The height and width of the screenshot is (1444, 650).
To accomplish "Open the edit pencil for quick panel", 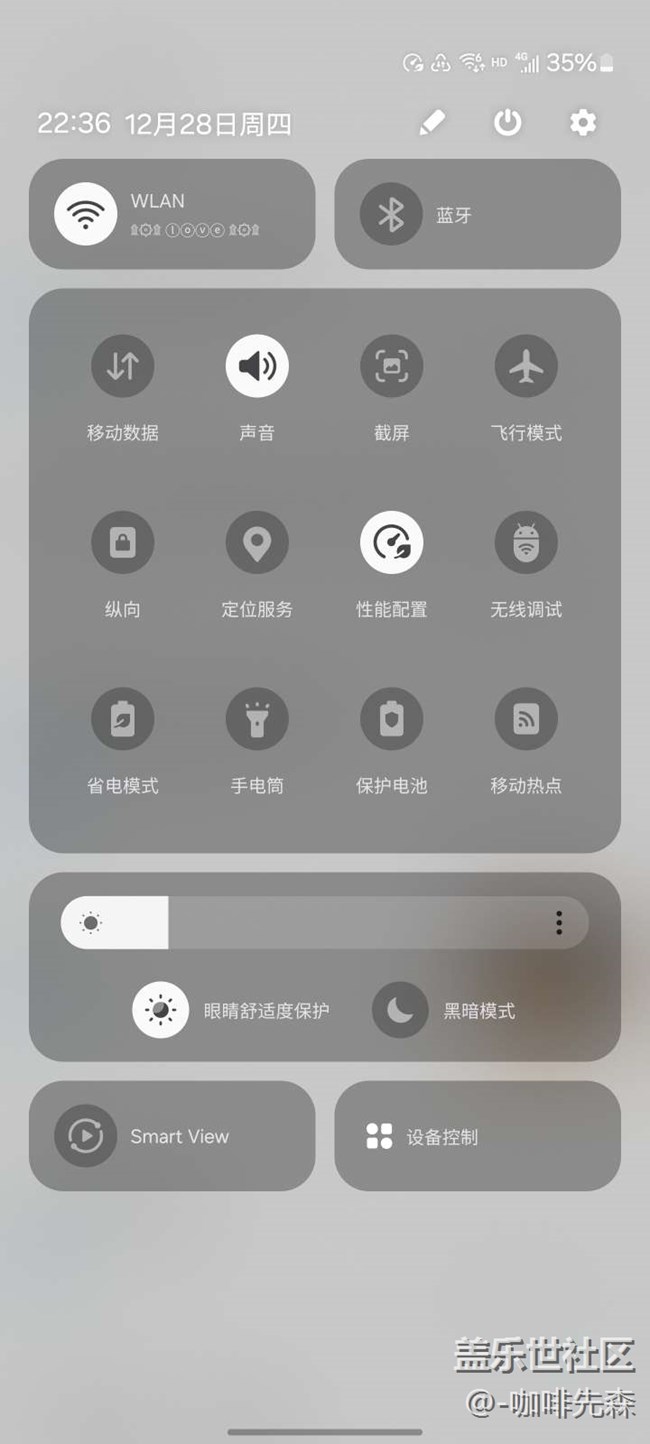I will point(431,123).
